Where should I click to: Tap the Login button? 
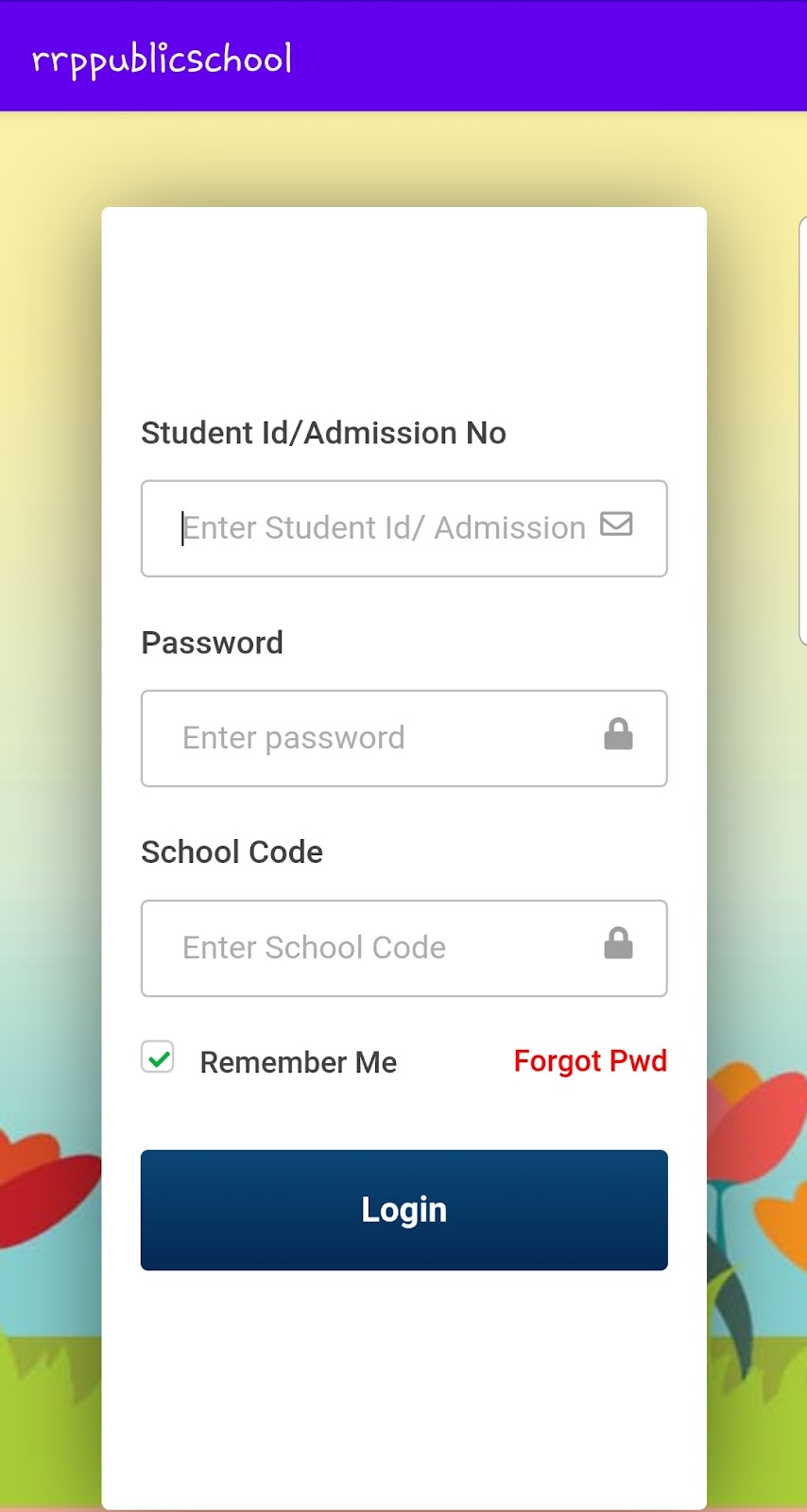403,1210
